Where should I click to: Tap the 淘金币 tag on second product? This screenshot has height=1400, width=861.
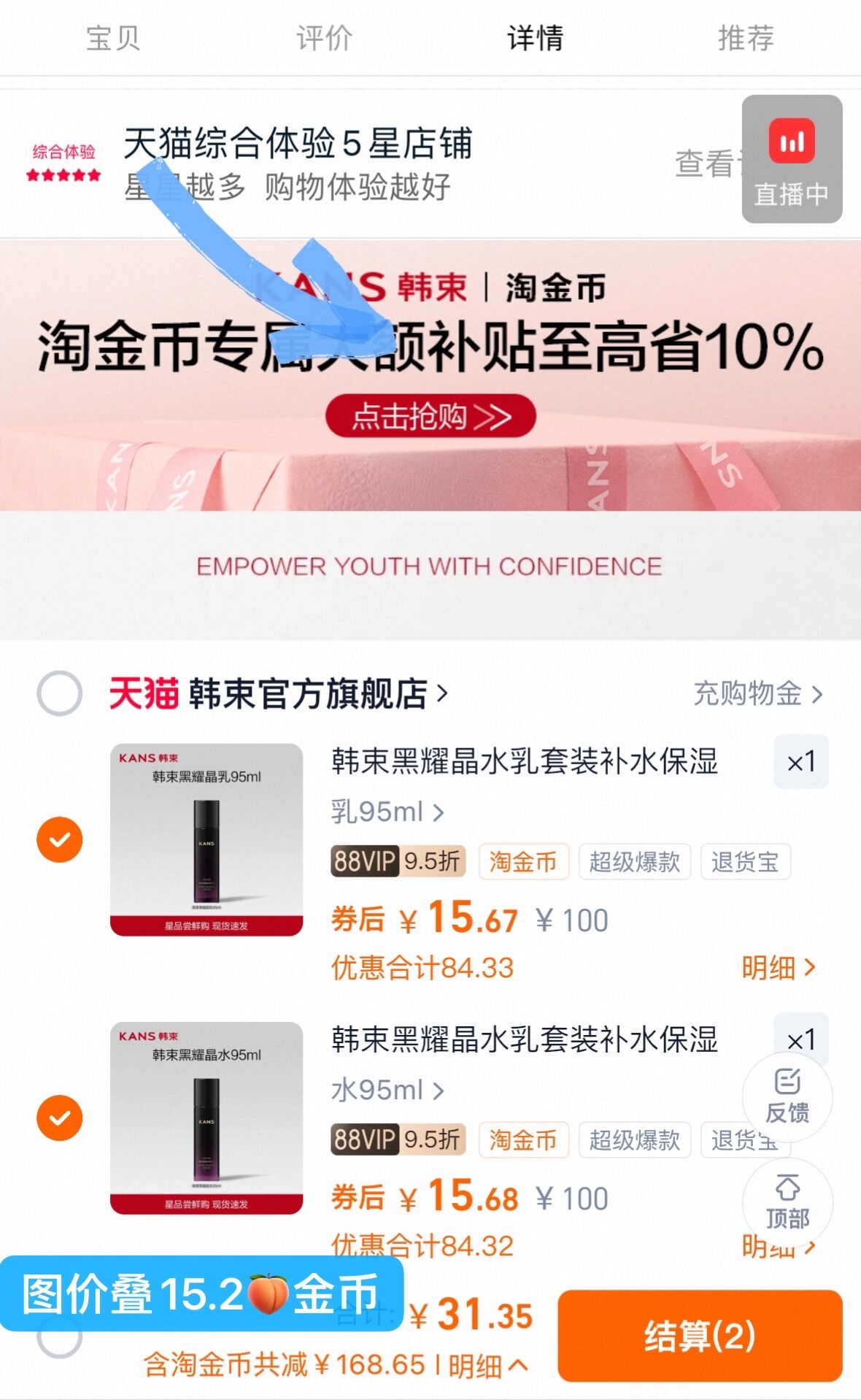click(525, 1139)
